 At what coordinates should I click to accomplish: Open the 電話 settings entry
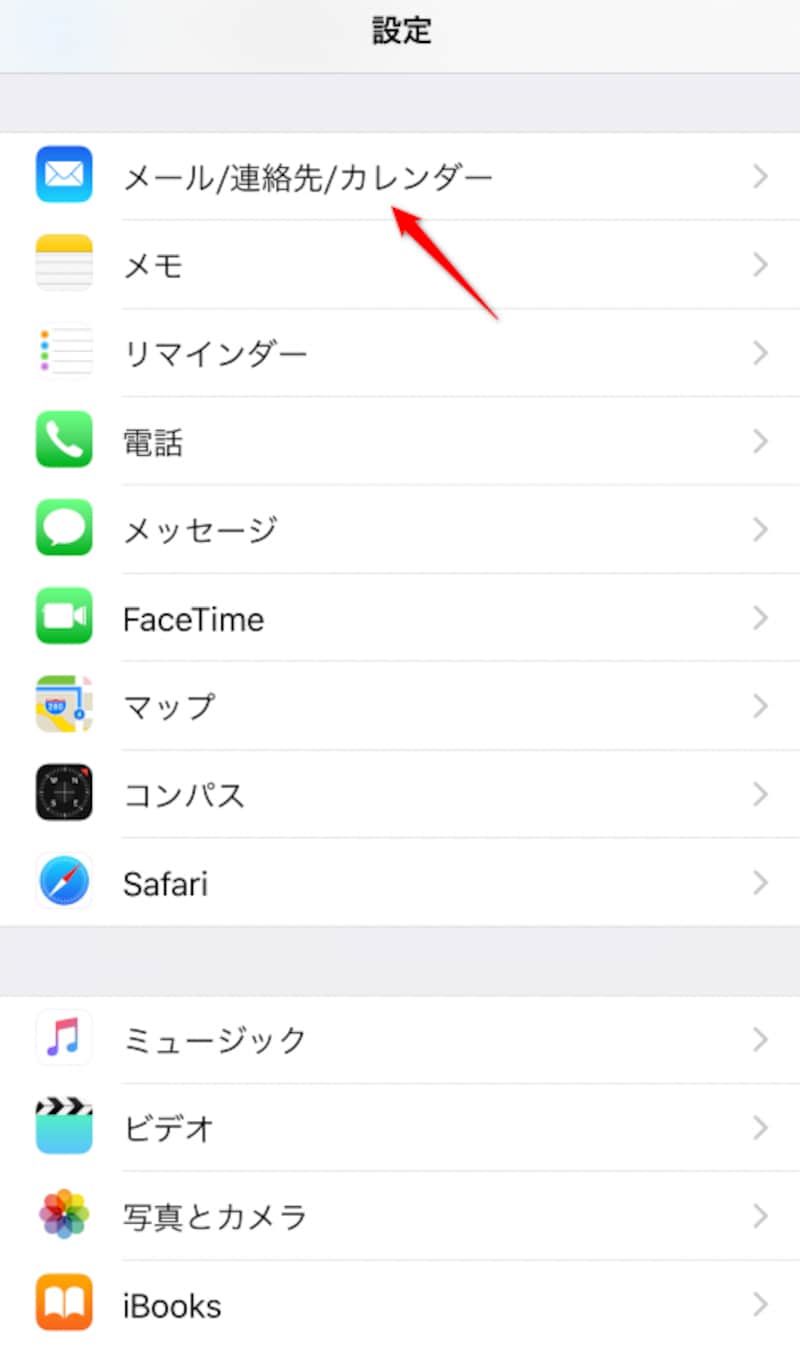[x=400, y=440]
